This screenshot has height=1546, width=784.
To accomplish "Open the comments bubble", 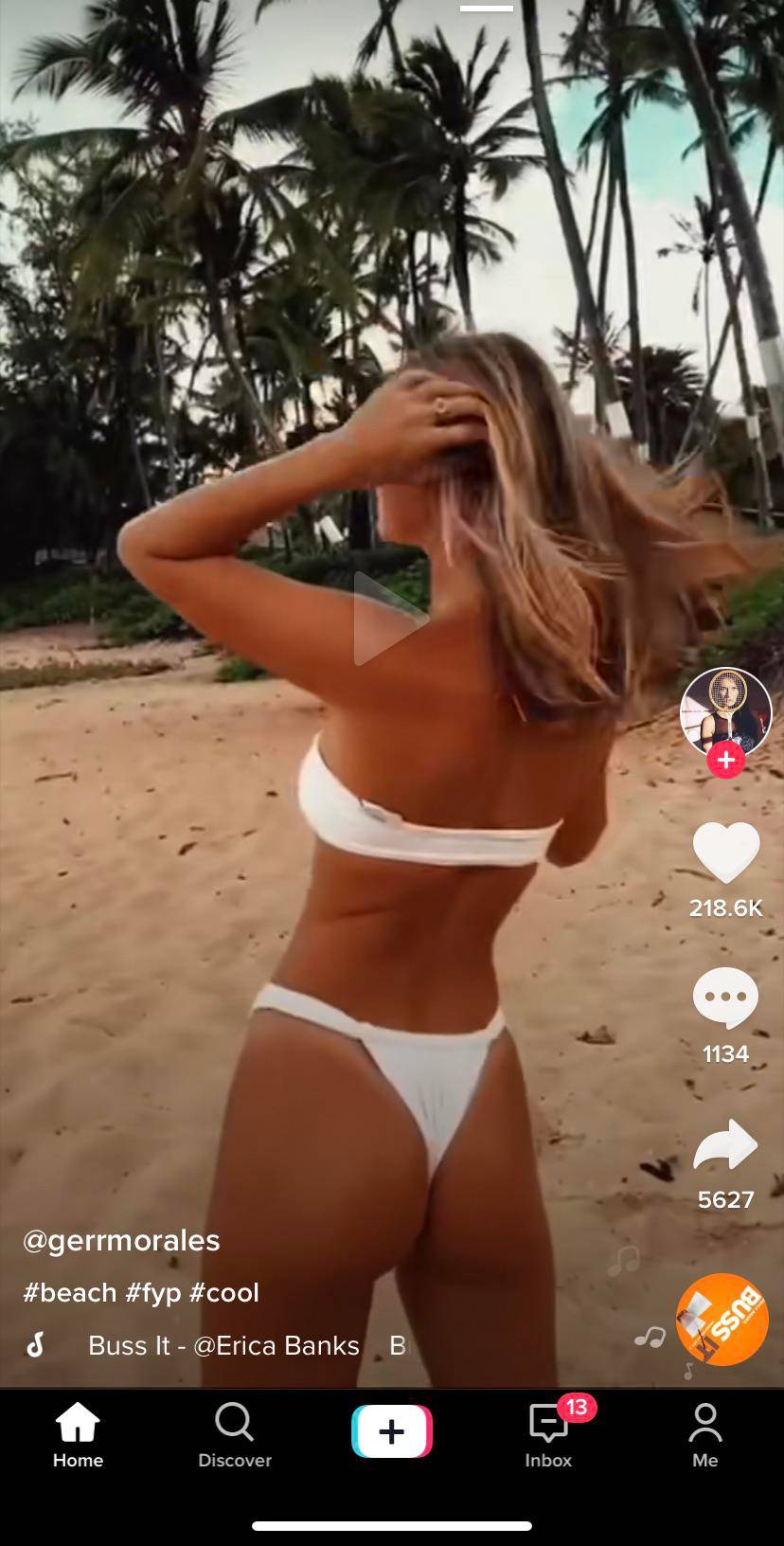I will [x=725, y=998].
